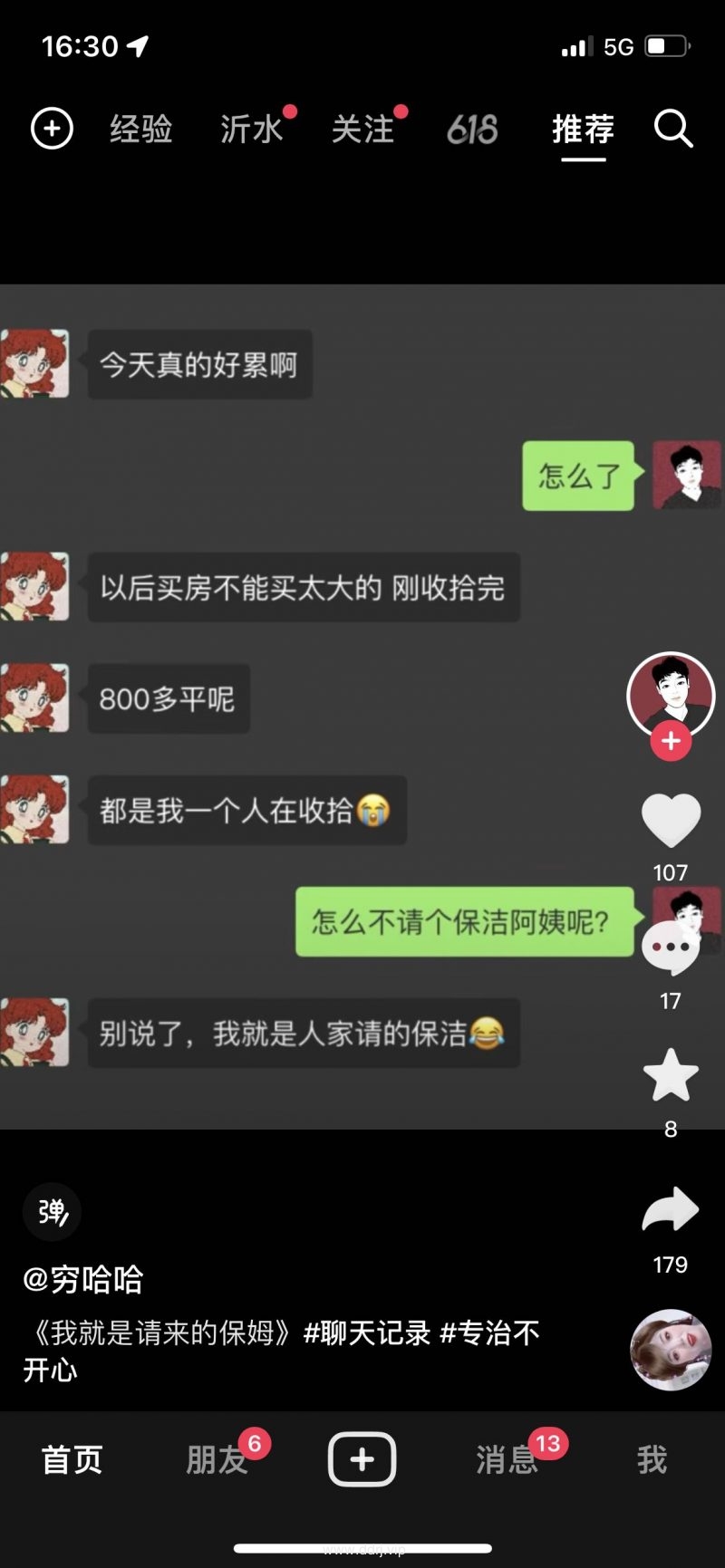
Task: Open @穷哈哈's profile
Action: [83, 1280]
